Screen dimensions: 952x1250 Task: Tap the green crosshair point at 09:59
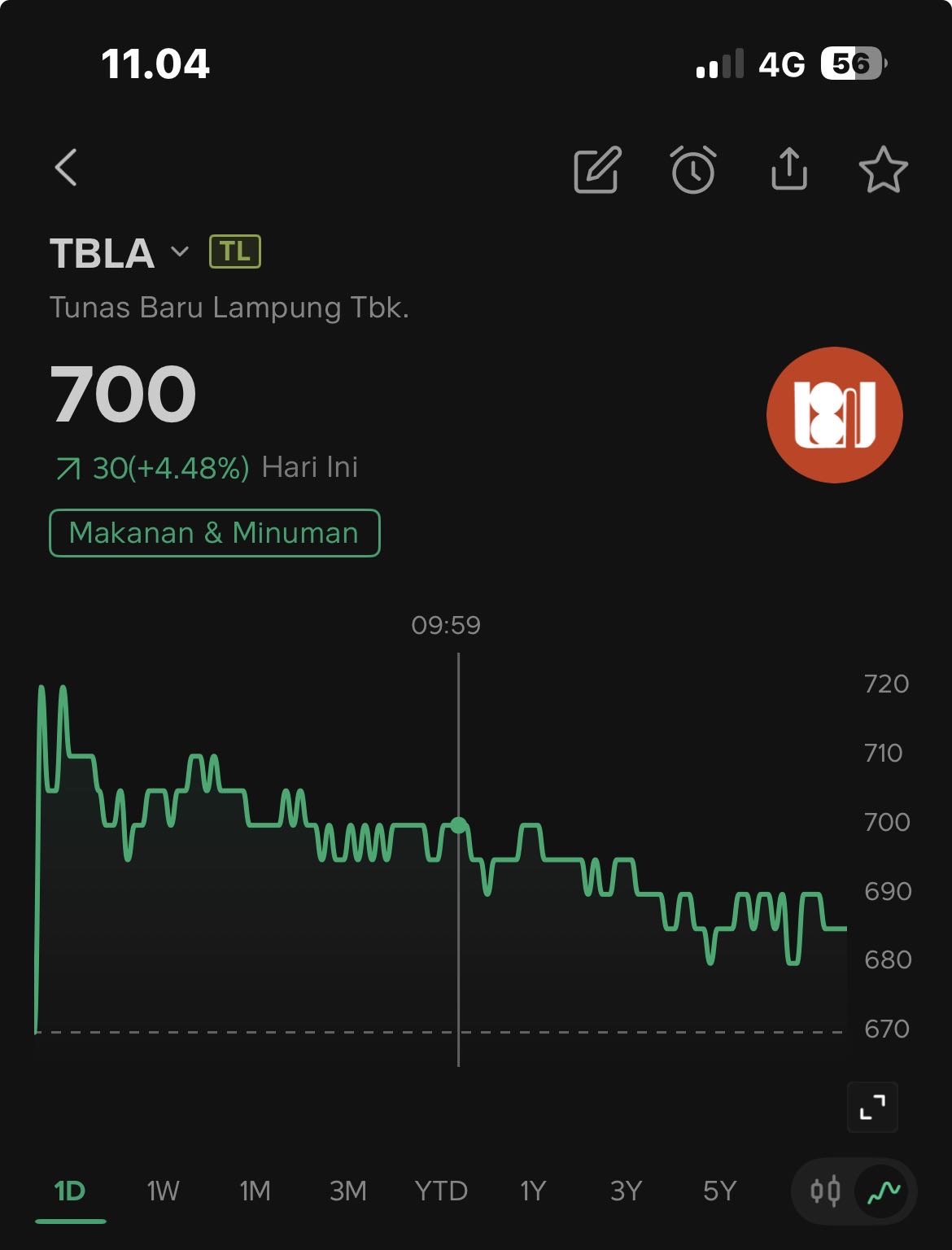(x=460, y=824)
